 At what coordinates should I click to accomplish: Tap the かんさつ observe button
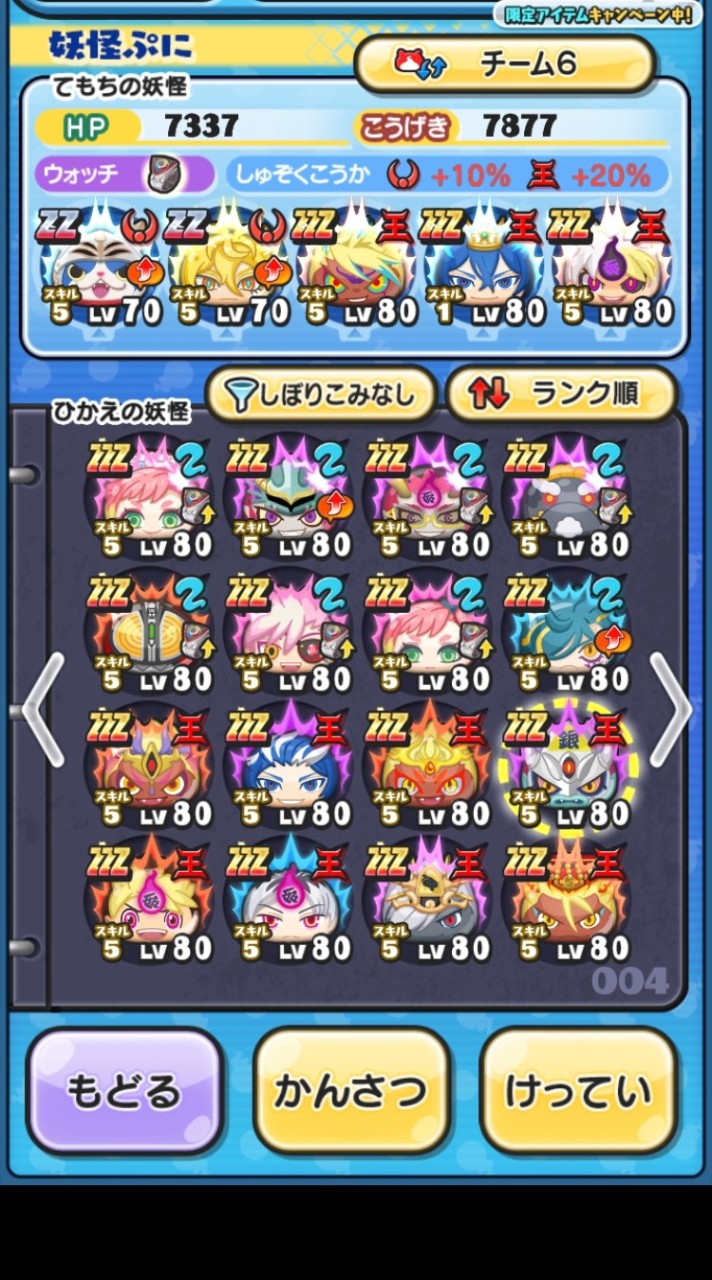click(351, 1090)
